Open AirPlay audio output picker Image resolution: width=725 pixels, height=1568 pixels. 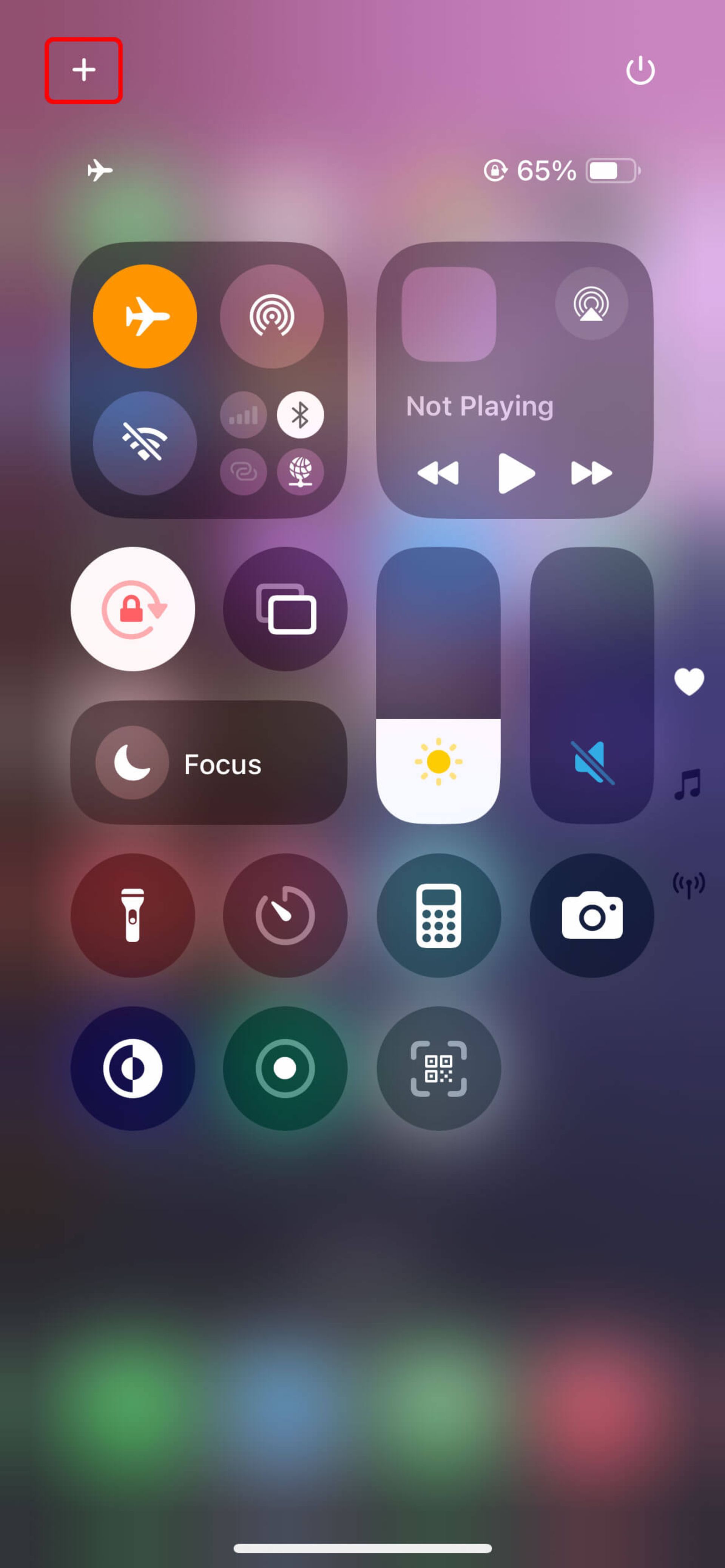591,303
